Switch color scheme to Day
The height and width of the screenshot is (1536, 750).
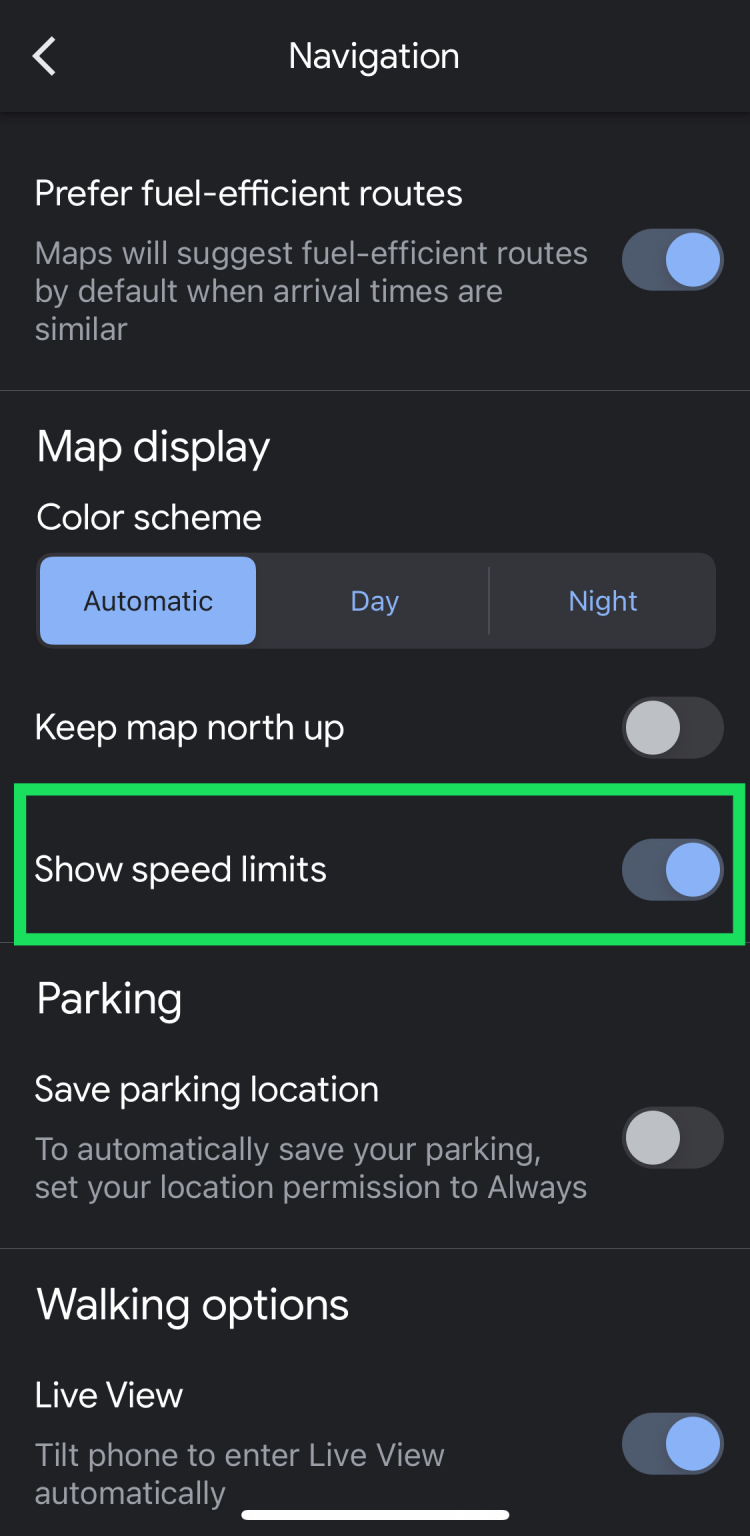tap(374, 600)
